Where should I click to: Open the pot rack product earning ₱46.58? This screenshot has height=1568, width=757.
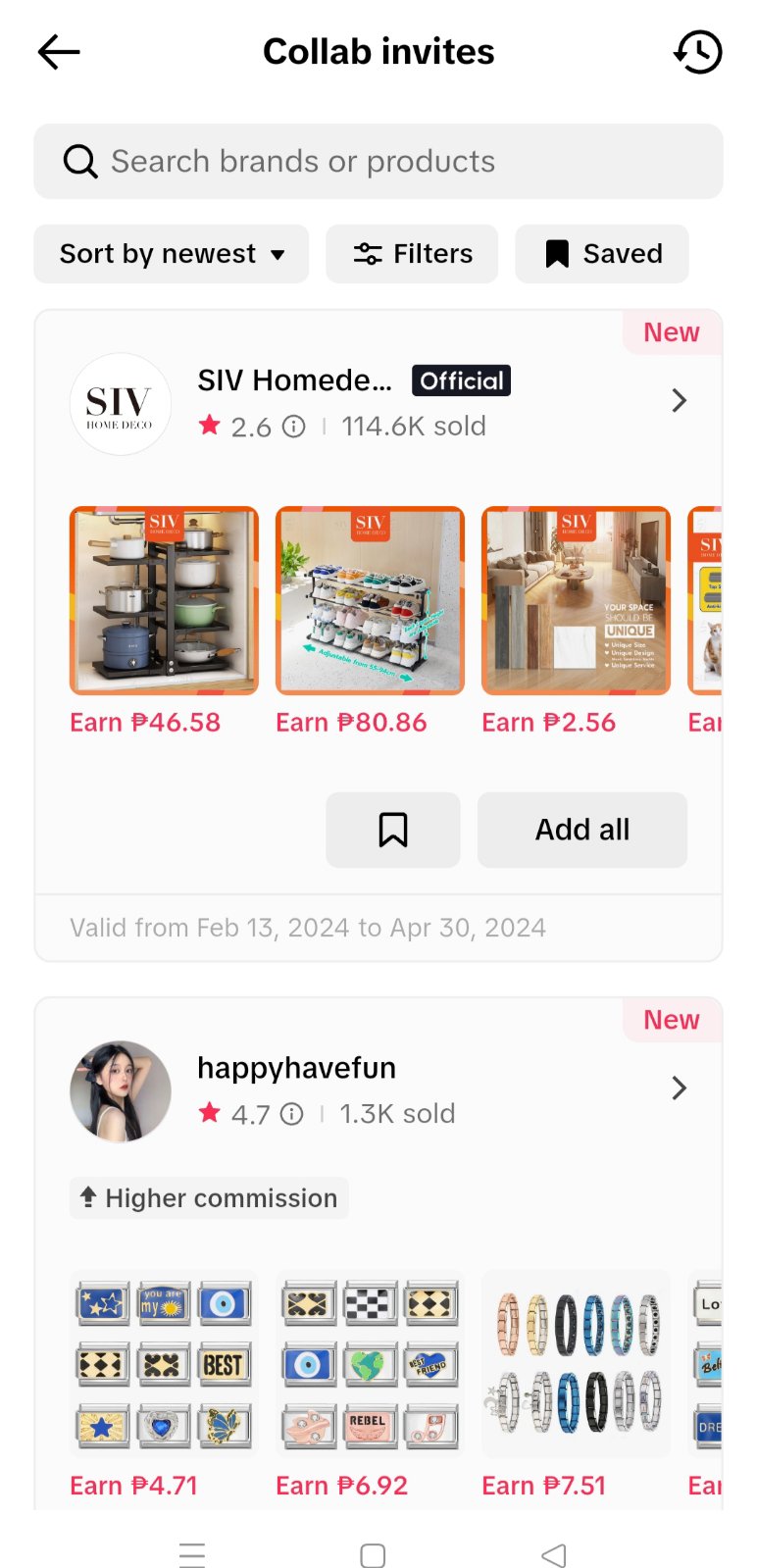pyautogui.click(x=164, y=600)
